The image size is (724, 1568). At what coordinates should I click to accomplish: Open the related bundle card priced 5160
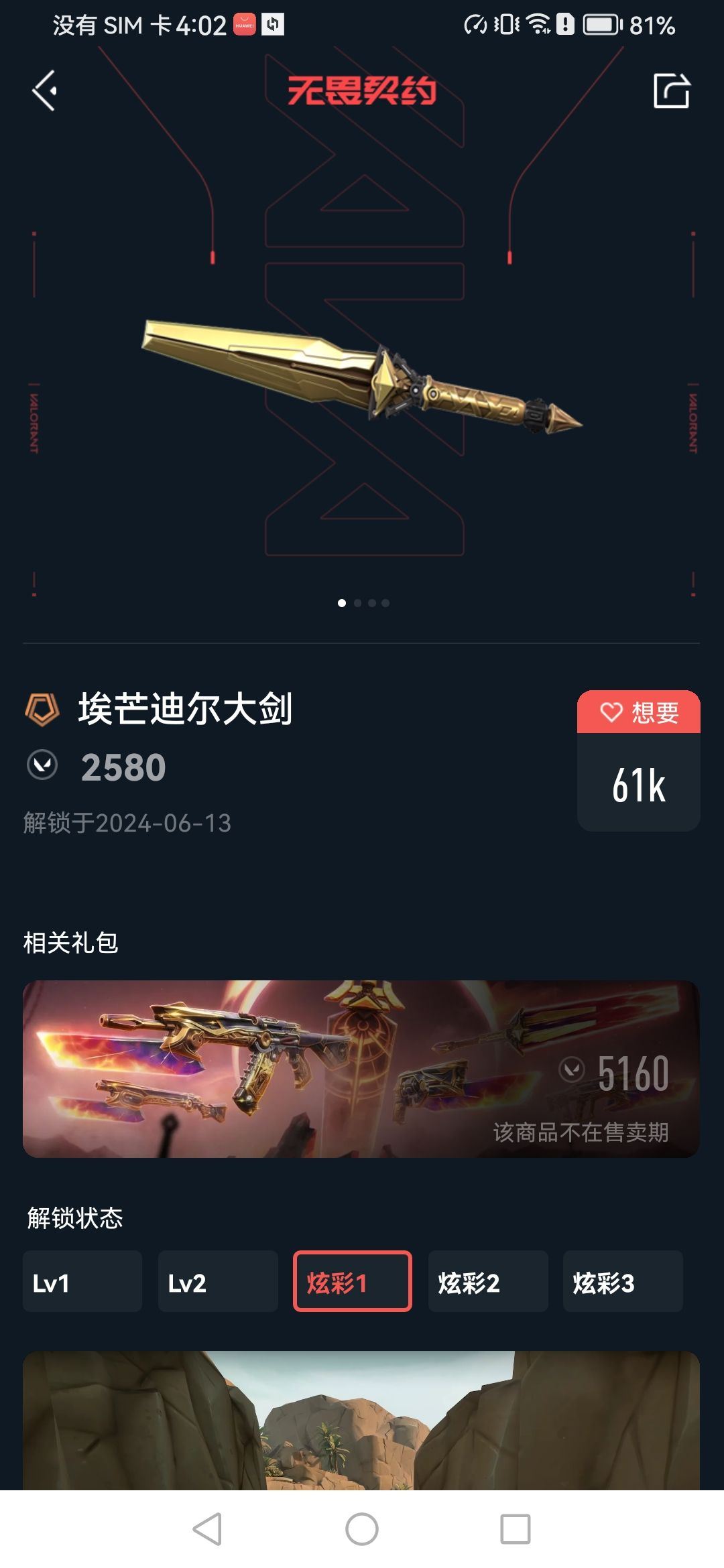(x=361, y=1069)
